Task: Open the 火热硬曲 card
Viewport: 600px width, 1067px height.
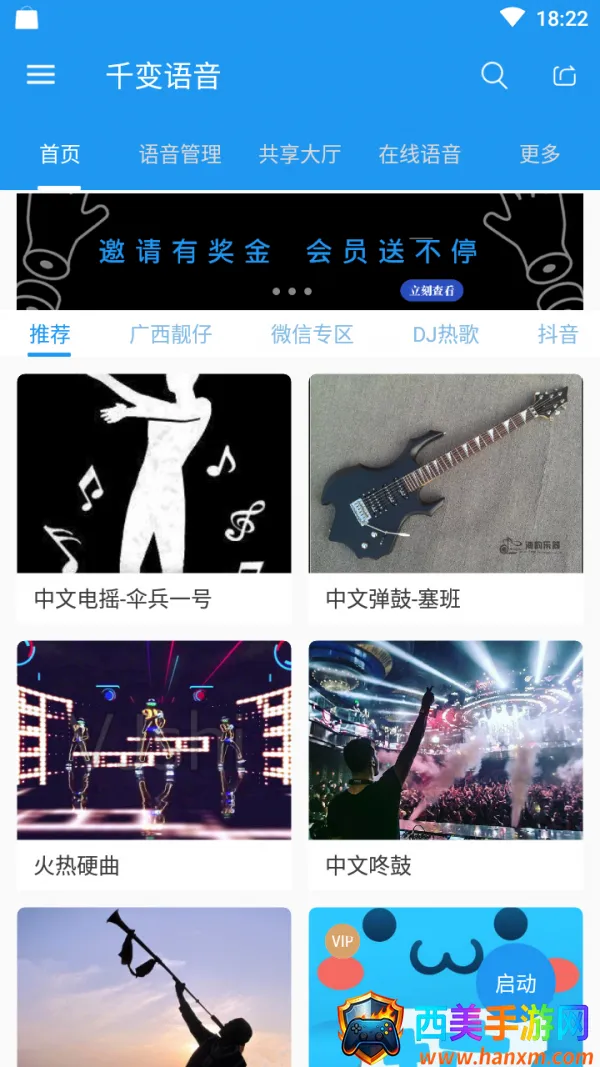Action: click(x=154, y=763)
